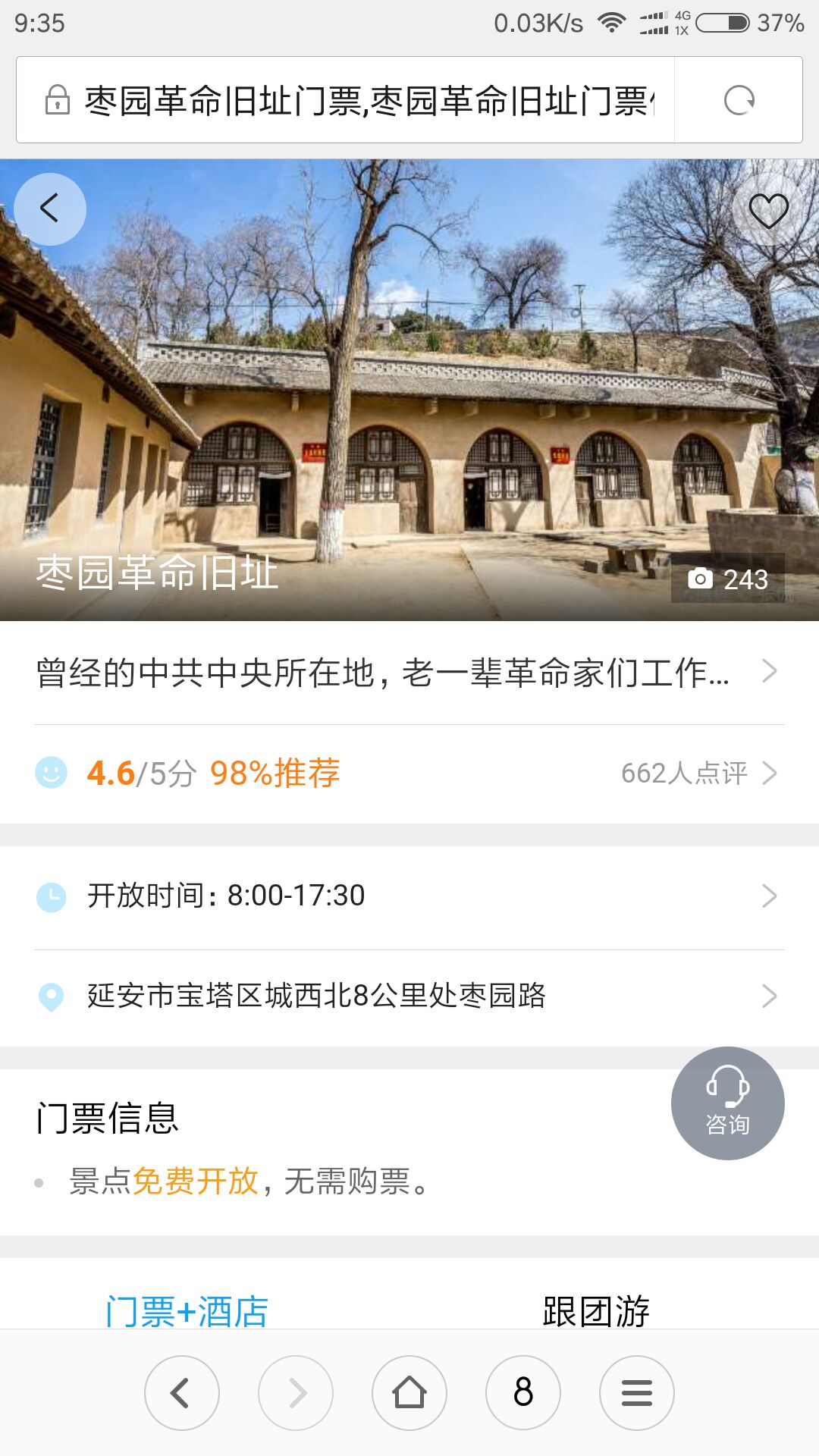819x1456 pixels.
Task: Tap the back arrow on the photo
Action: (x=50, y=209)
